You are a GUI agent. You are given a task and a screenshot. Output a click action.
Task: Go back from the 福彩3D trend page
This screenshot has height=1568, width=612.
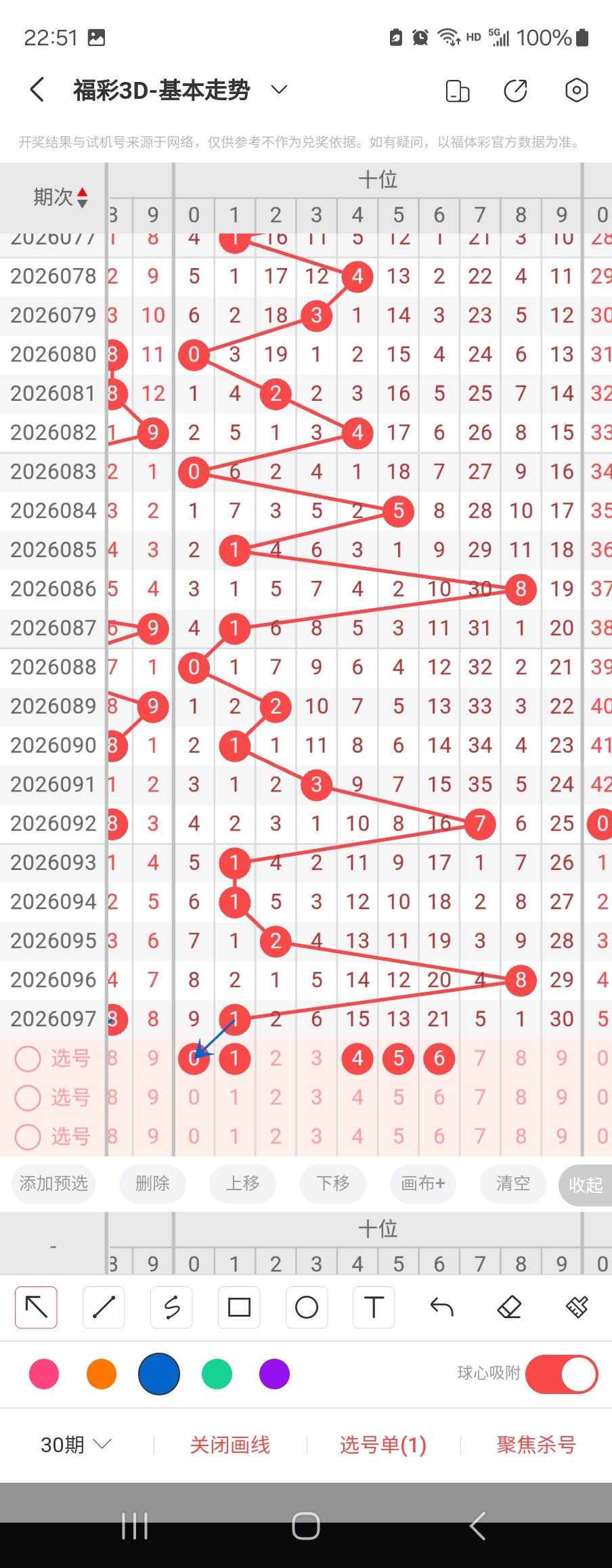pyautogui.click(x=38, y=89)
